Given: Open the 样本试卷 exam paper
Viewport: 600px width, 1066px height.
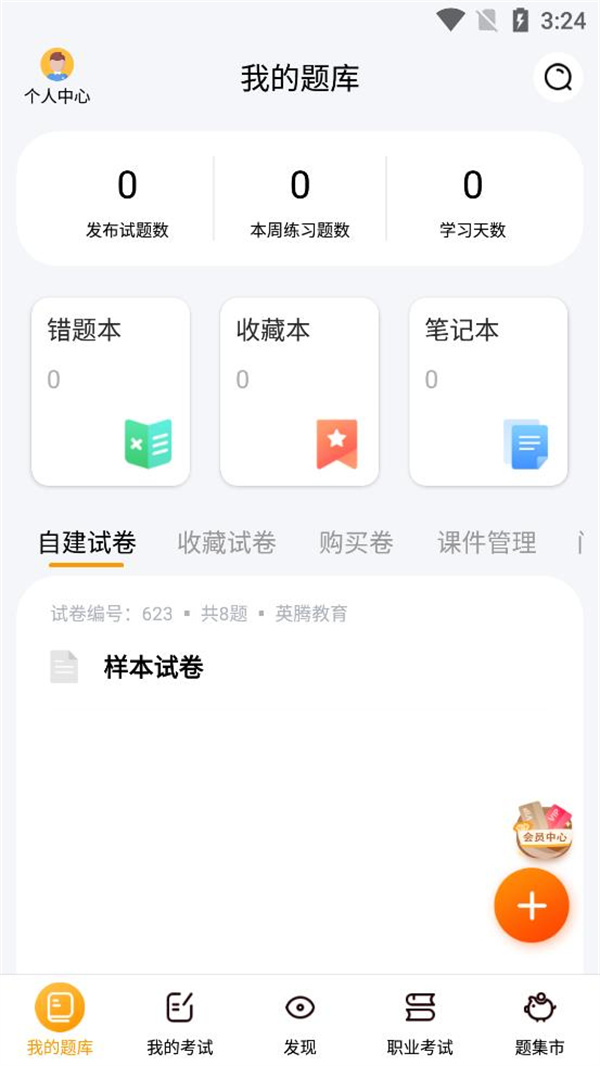Looking at the screenshot, I should (153, 667).
